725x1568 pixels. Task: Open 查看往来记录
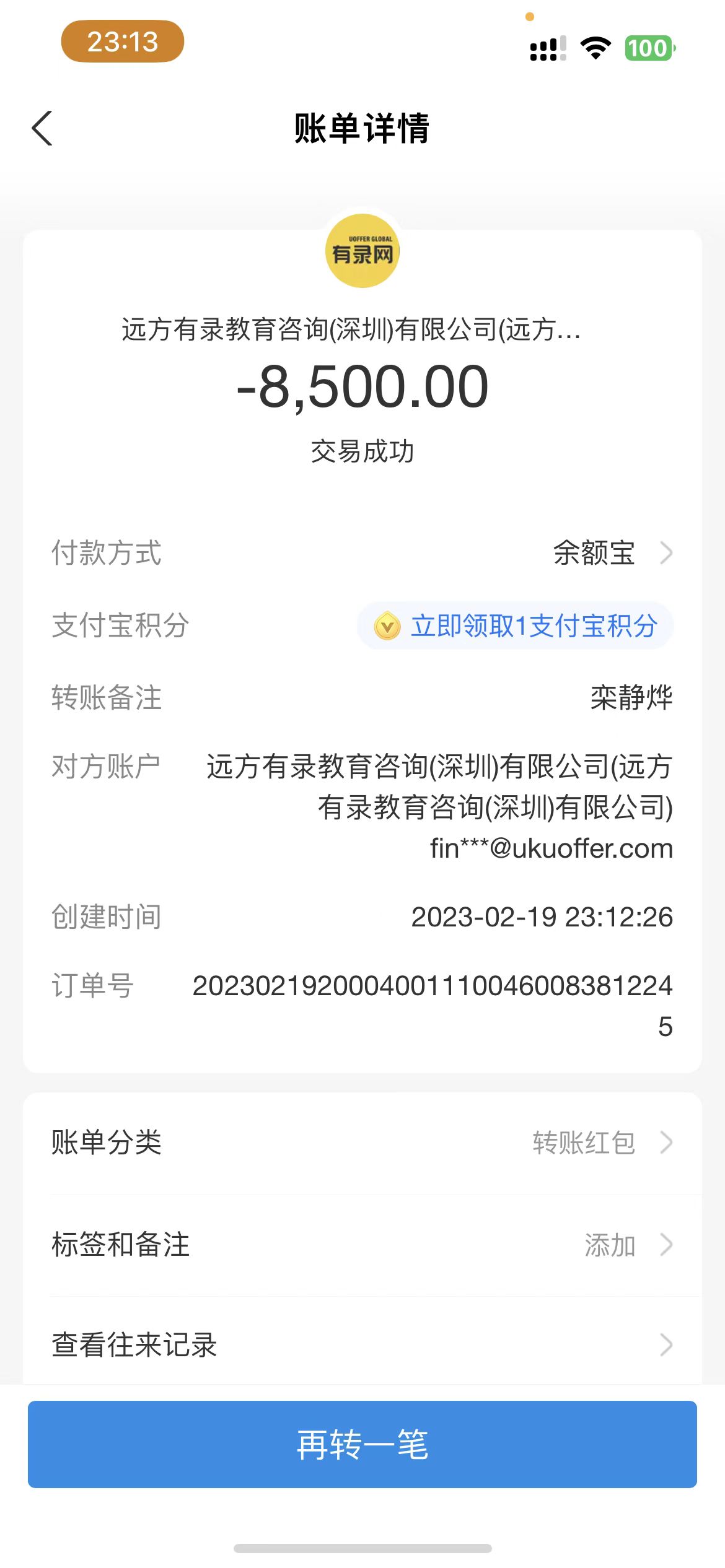362,1344
